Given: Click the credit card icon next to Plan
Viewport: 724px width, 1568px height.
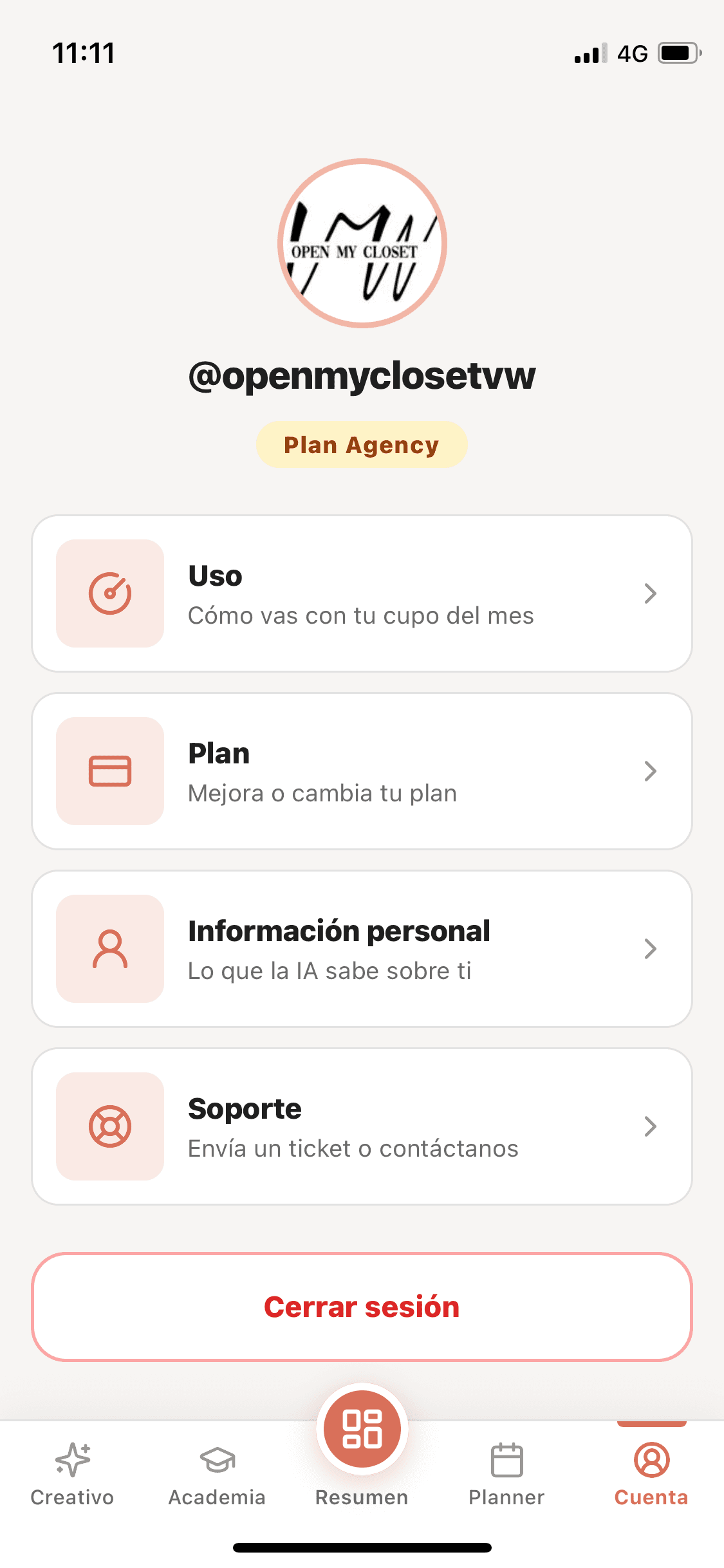Looking at the screenshot, I should click(x=110, y=772).
